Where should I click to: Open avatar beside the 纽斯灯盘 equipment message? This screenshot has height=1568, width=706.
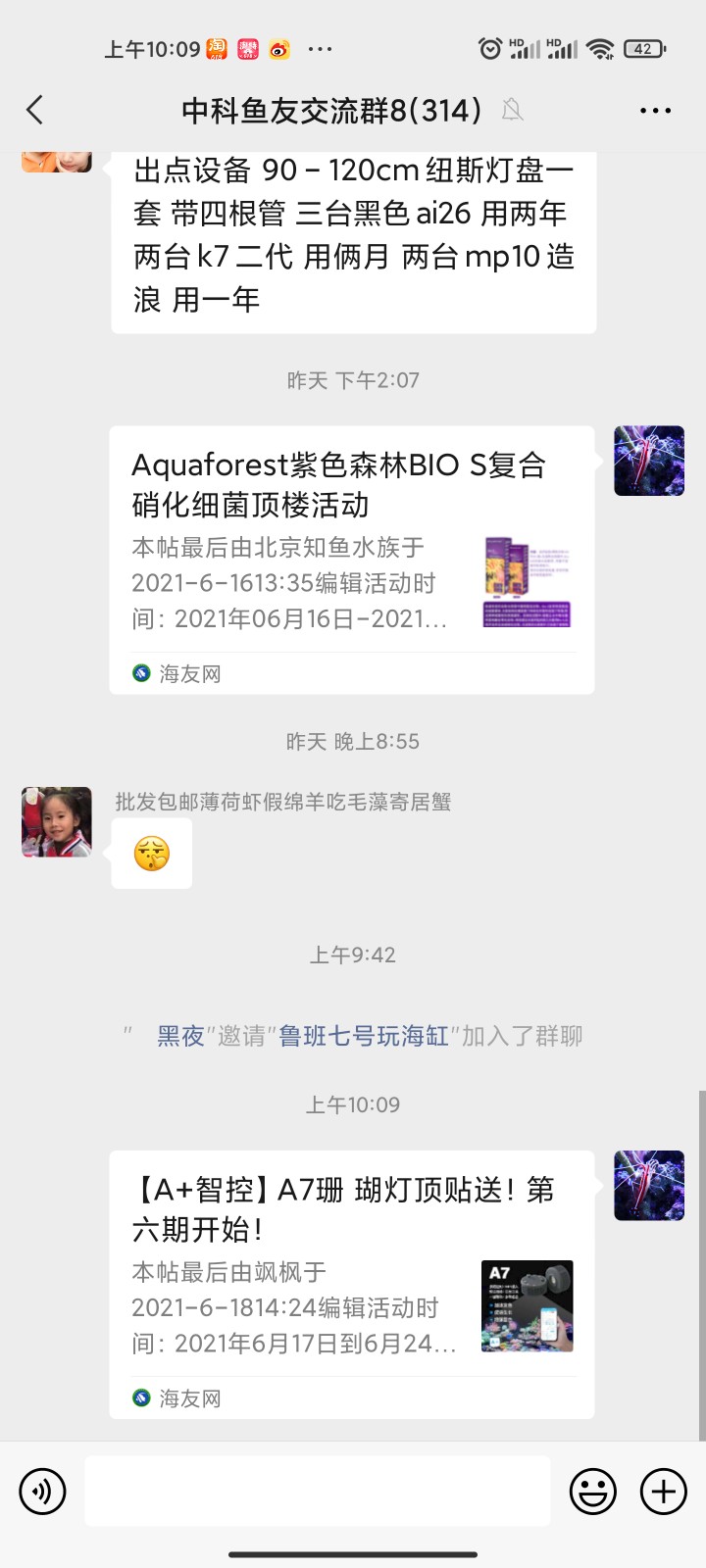pyautogui.click(x=57, y=161)
